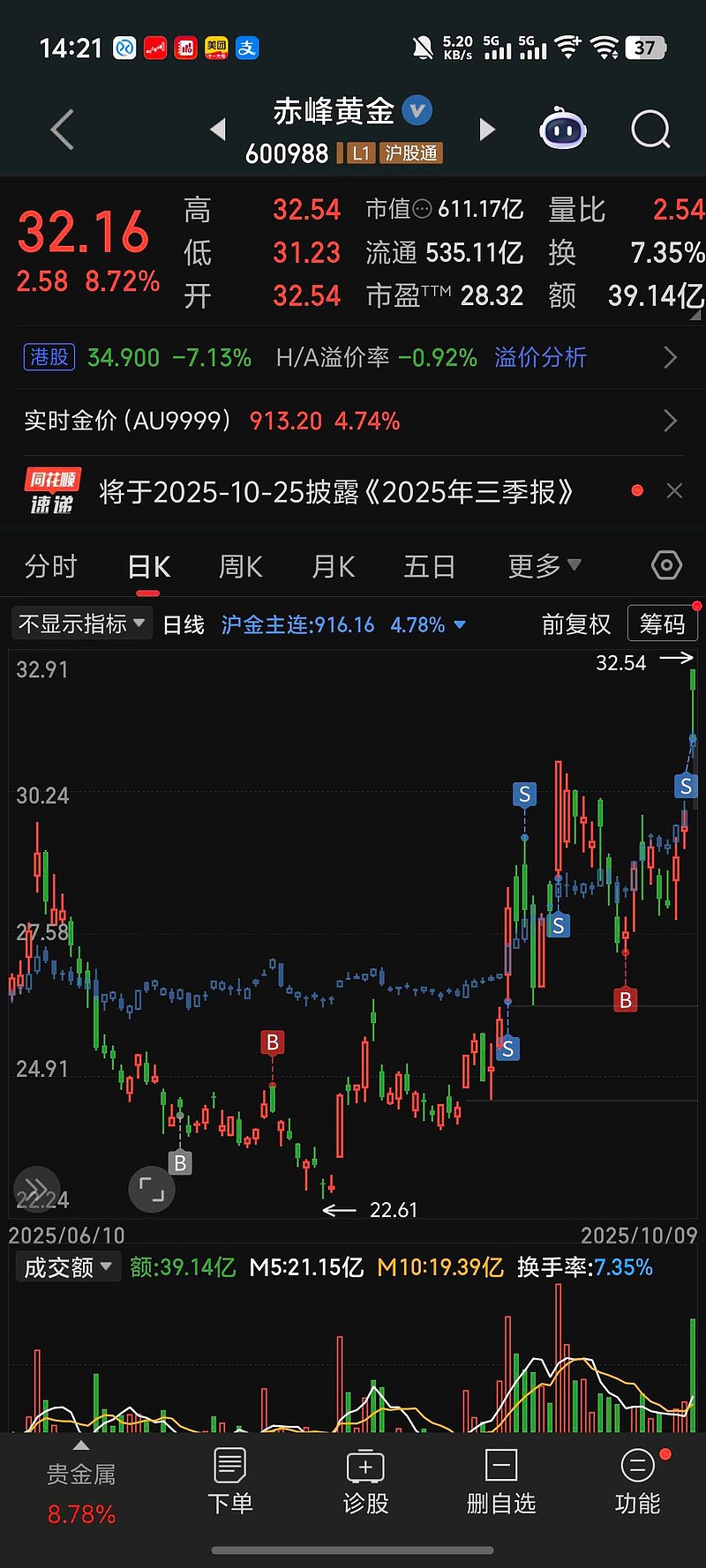
Task: Switch to the 周K tab
Action: (x=241, y=566)
